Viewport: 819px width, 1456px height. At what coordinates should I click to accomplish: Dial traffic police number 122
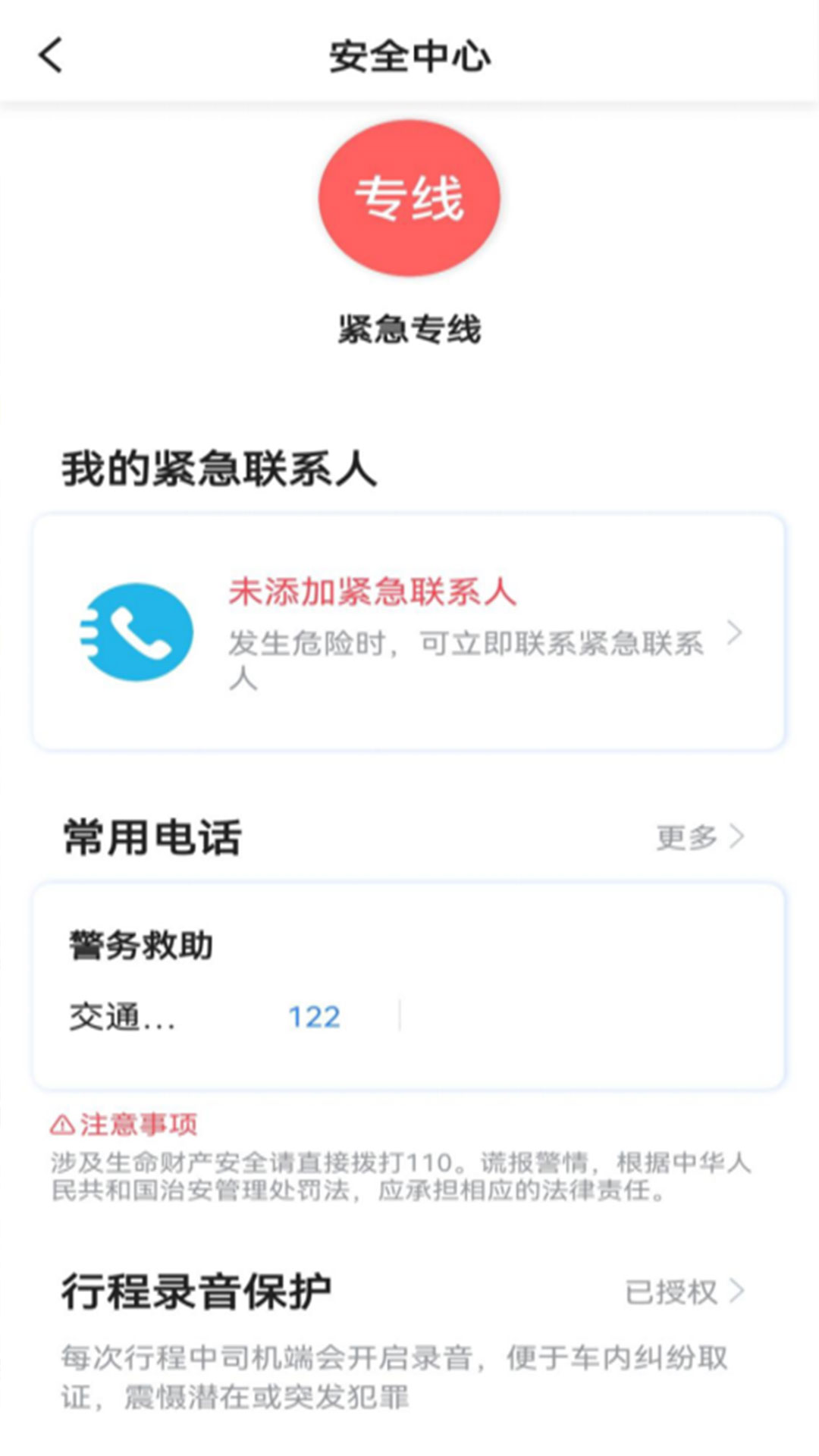pos(314,1017)
